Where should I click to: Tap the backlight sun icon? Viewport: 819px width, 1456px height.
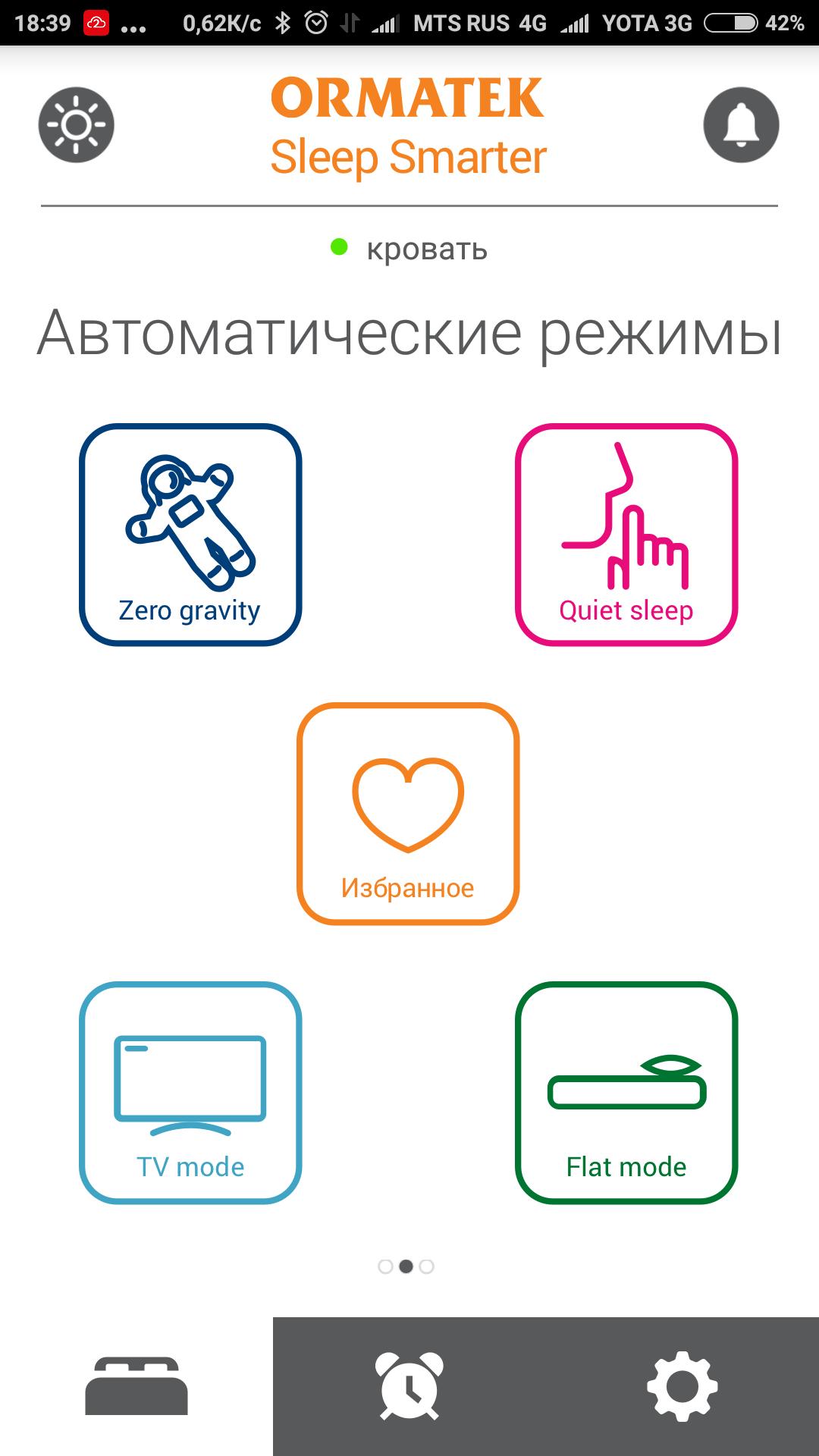pyautogui.click(x=77, y=125)
